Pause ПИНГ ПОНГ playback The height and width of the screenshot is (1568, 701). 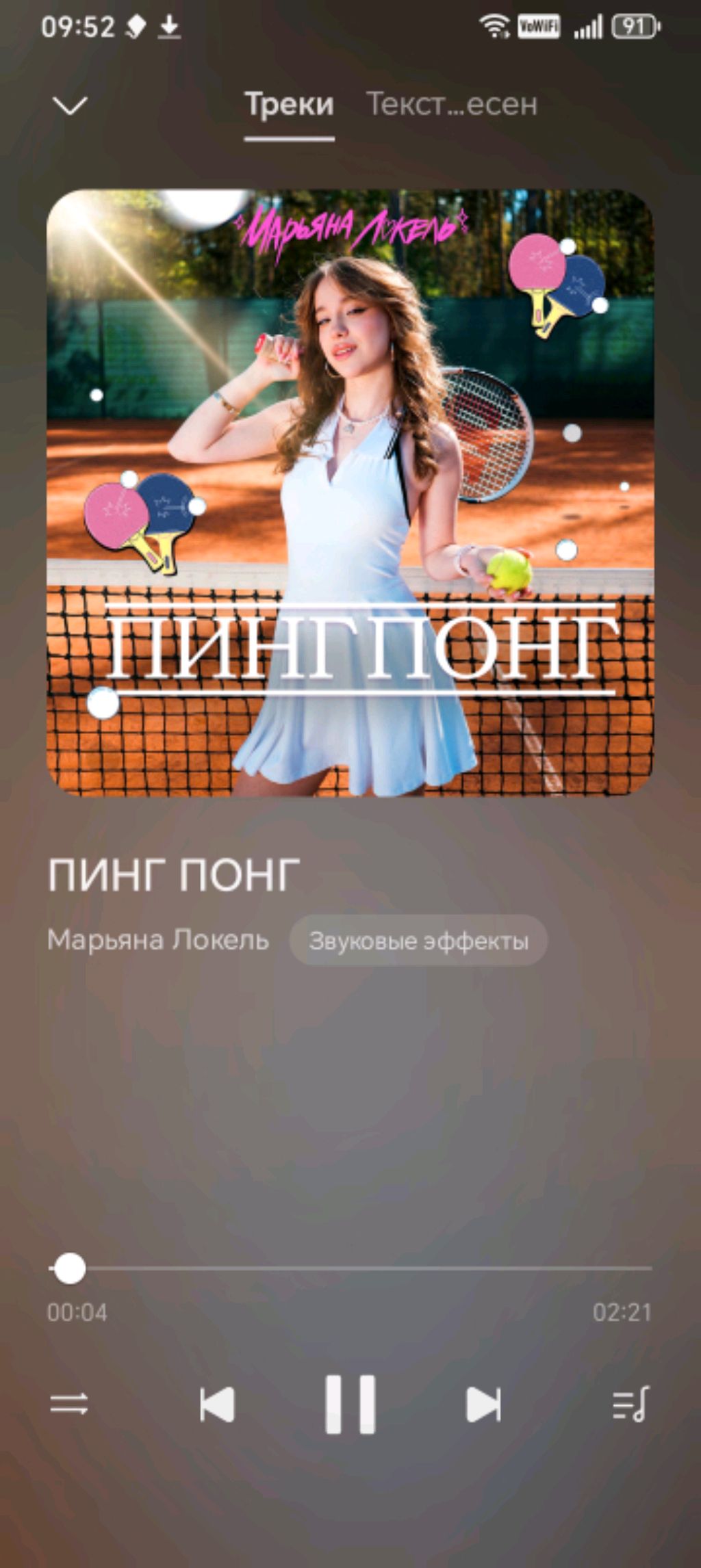pyautogui.click(x=350, y=1404)
